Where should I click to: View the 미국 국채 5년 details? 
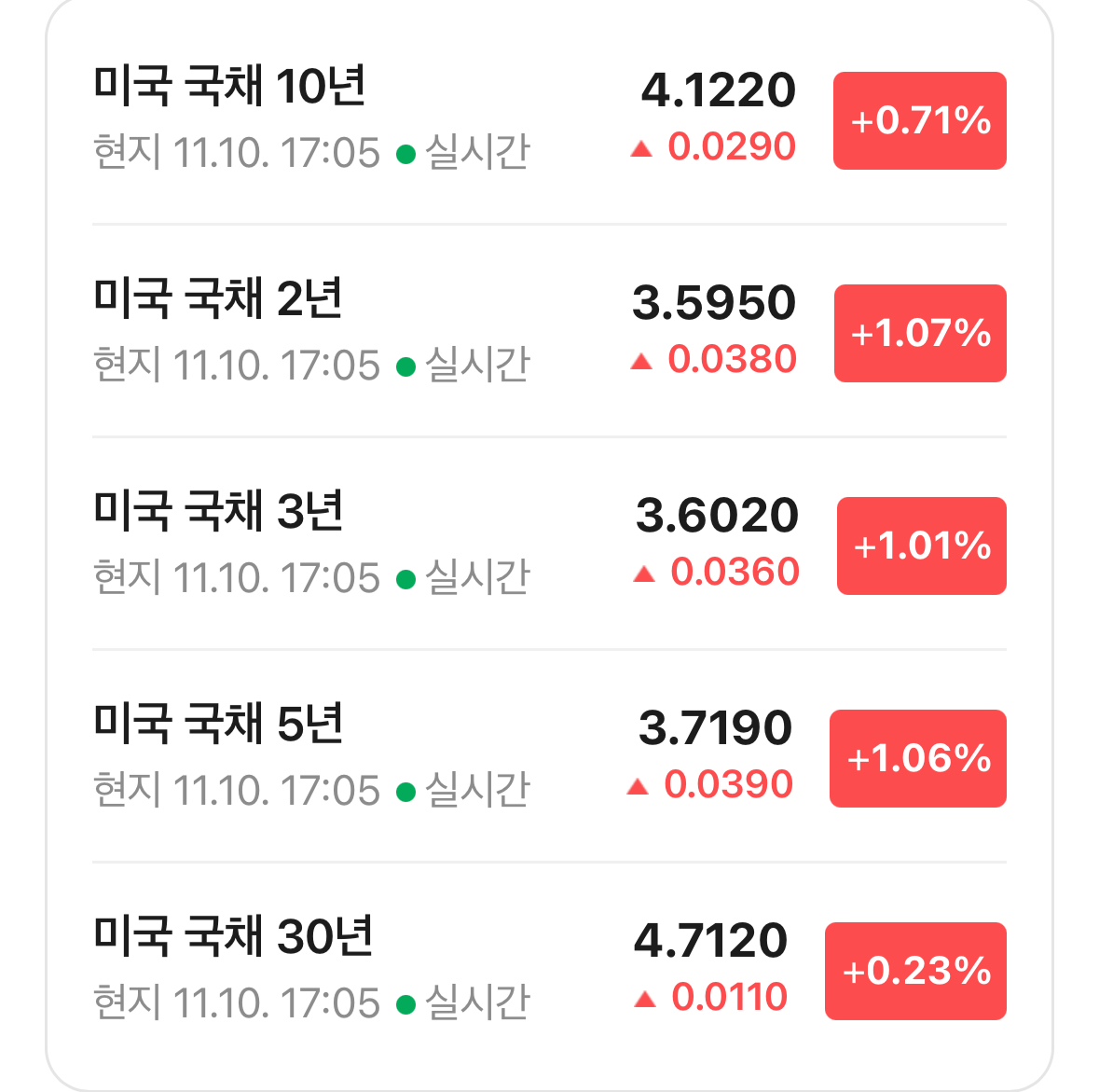tap(550, 757)
